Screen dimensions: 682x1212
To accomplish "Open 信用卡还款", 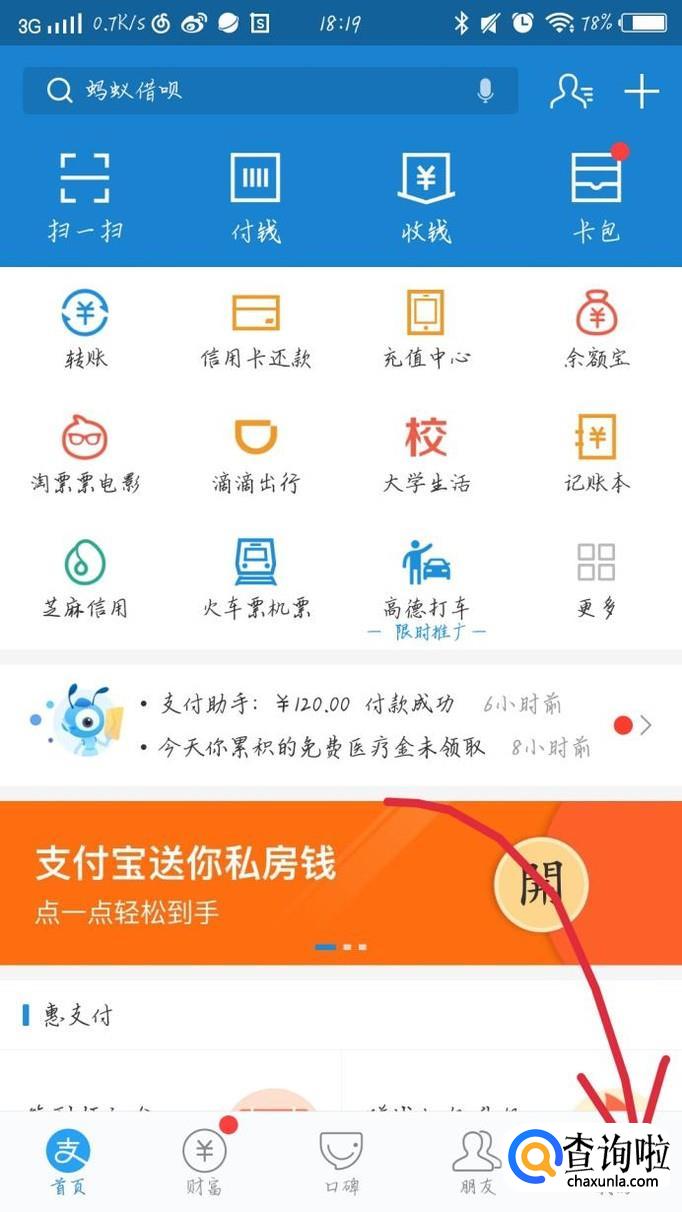I will pos(255,330).
